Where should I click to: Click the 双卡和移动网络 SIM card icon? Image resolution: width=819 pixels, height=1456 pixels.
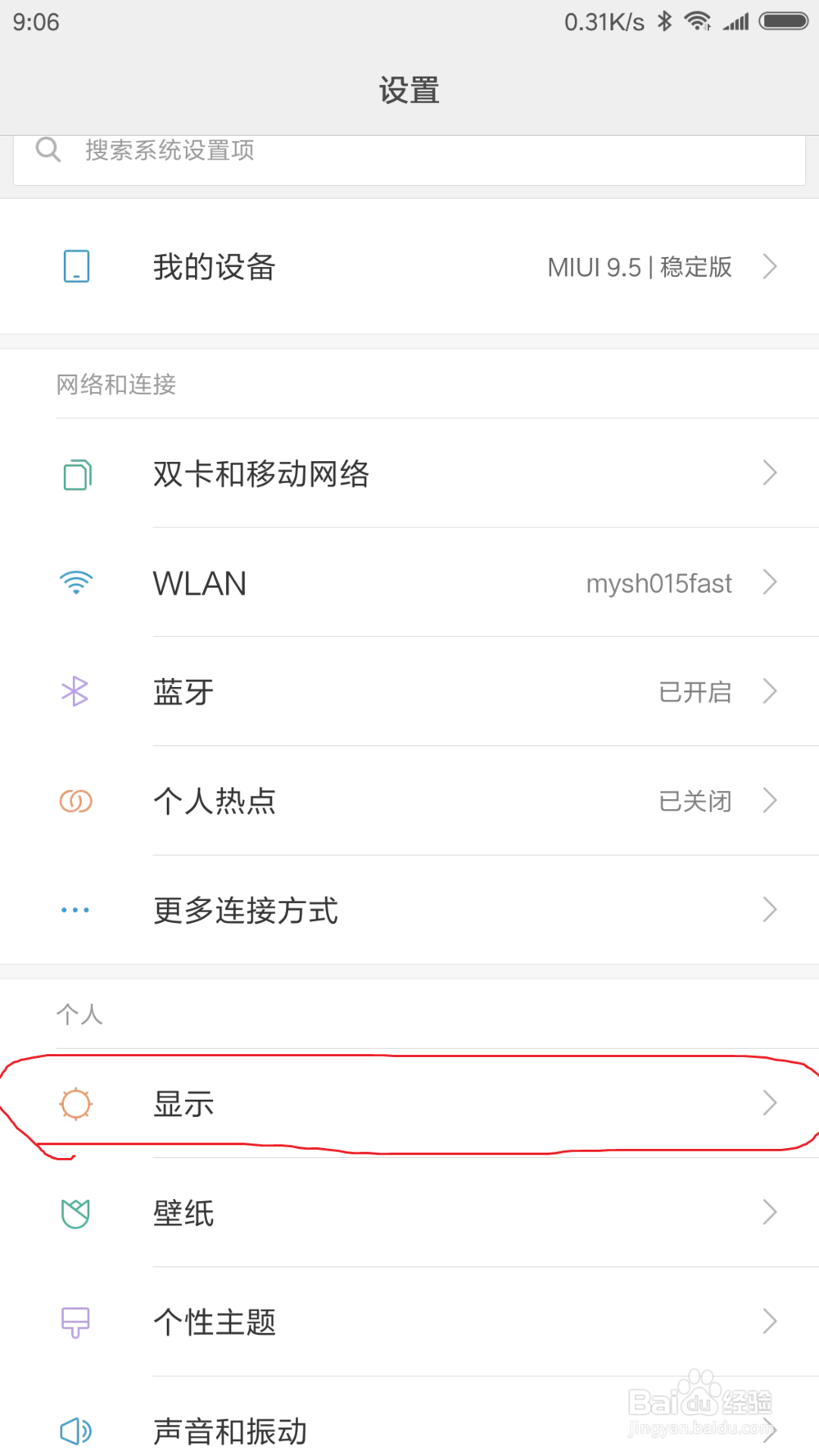(x=76, y=473)
